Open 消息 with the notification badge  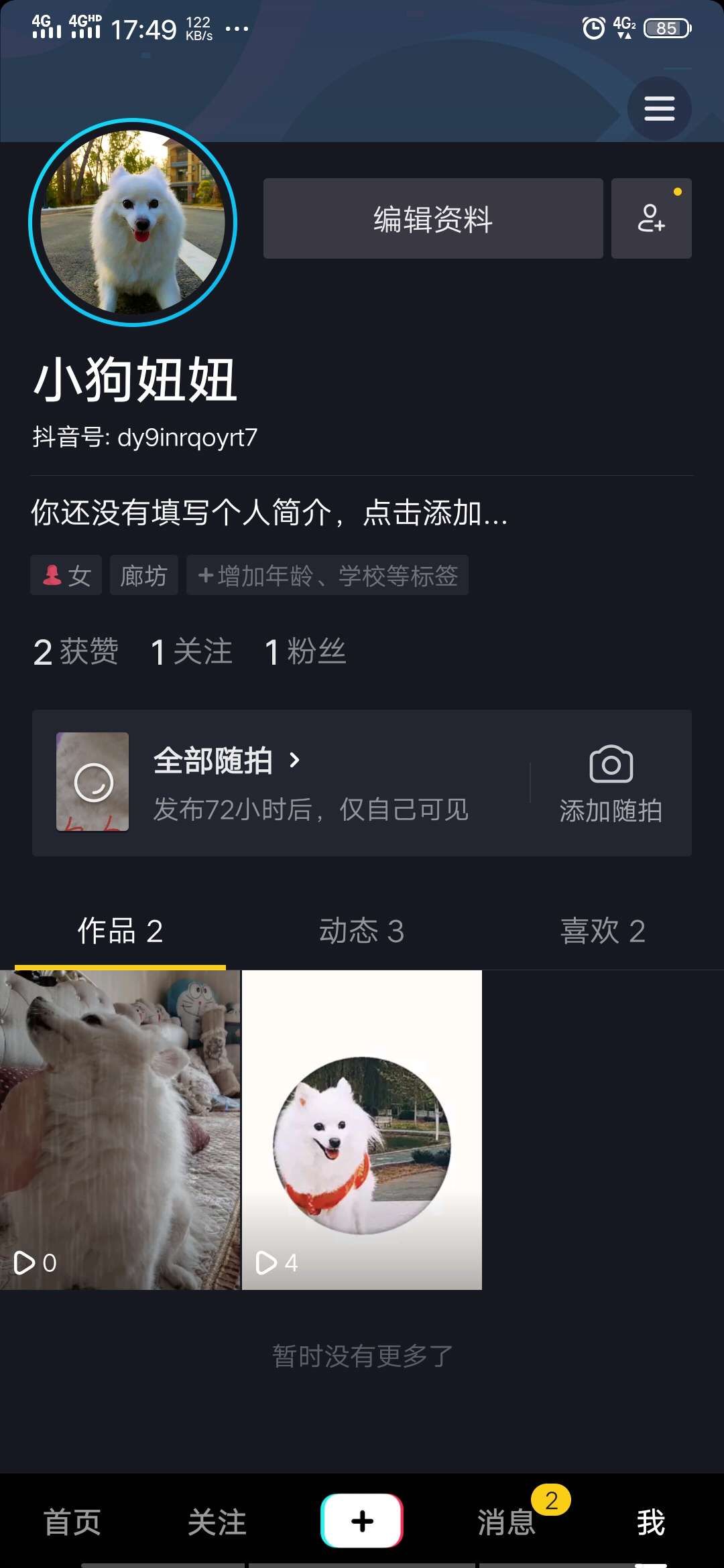coord(507,1522)
